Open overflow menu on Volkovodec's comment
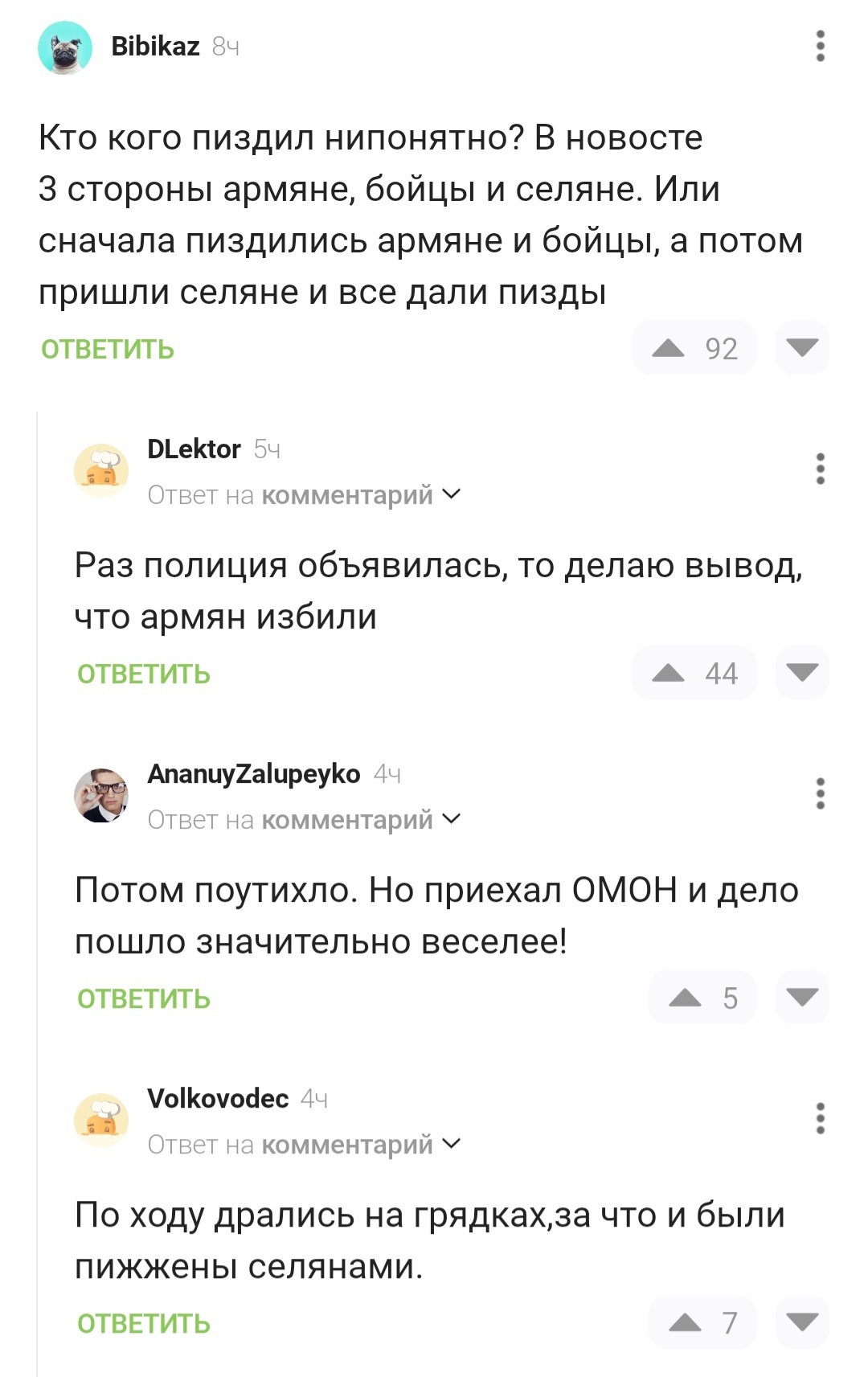Image resolution: width=868 pixels, height=1377 pixels. click(x=820, y=1118)
